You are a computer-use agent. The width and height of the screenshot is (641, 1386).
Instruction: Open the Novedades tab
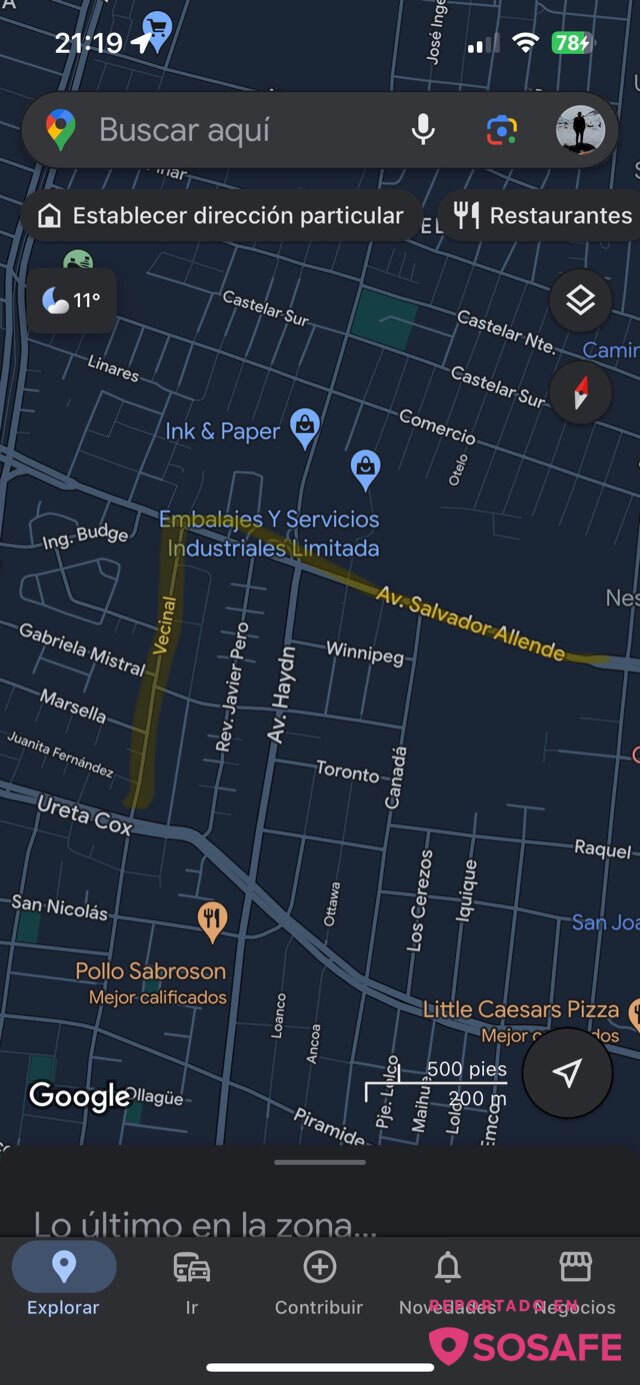pyautogui.click(x=447, y=1280)
